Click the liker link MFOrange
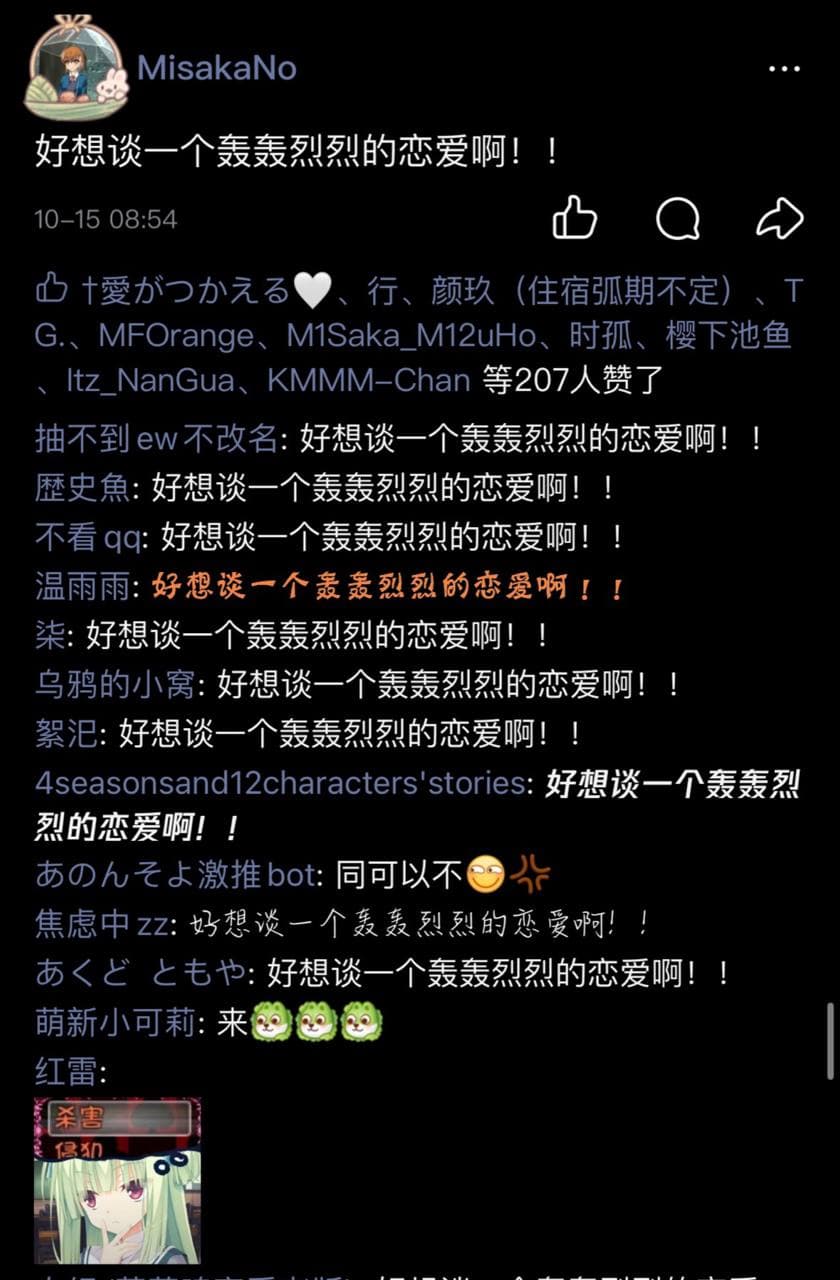This screenshot has width=840, height=1280. point(174,333)
